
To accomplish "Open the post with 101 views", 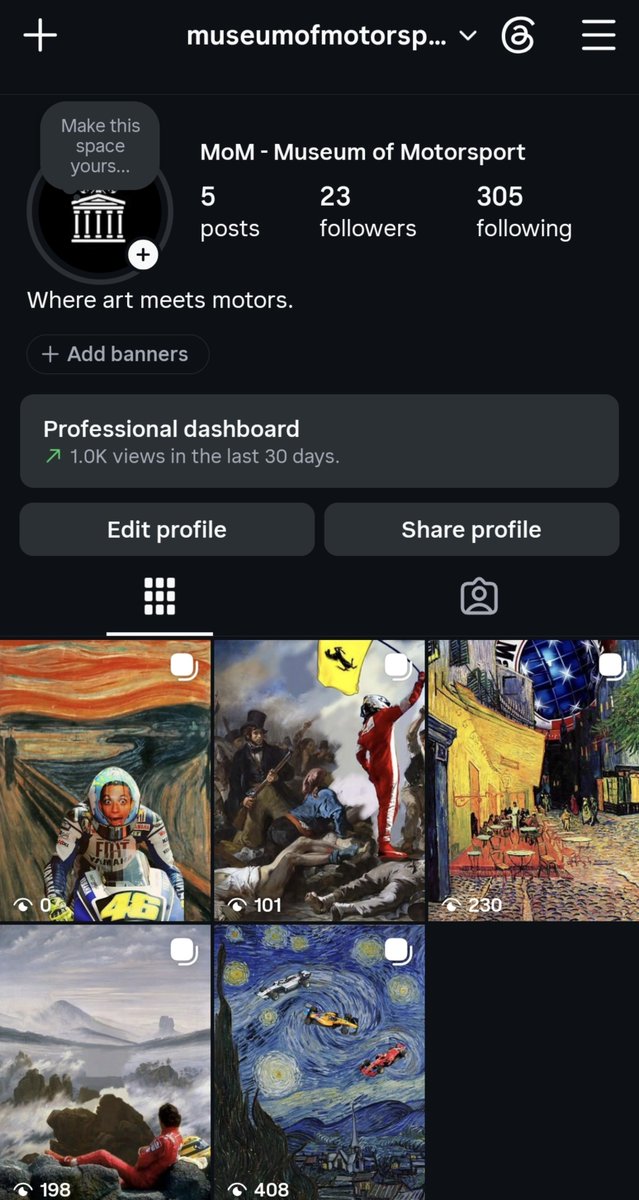I will [x=319, y=781].
